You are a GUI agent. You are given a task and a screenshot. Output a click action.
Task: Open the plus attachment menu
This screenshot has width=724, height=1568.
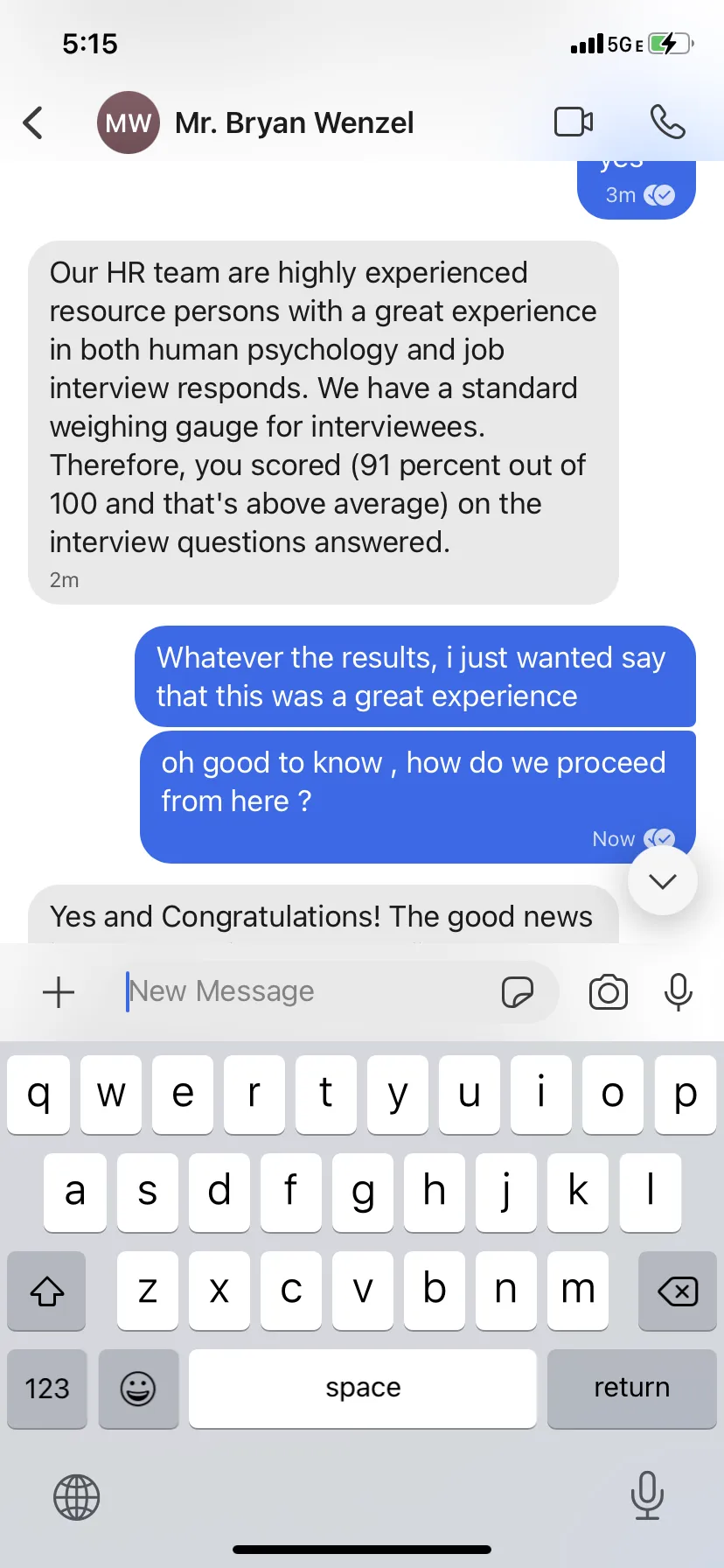[59, 992]
